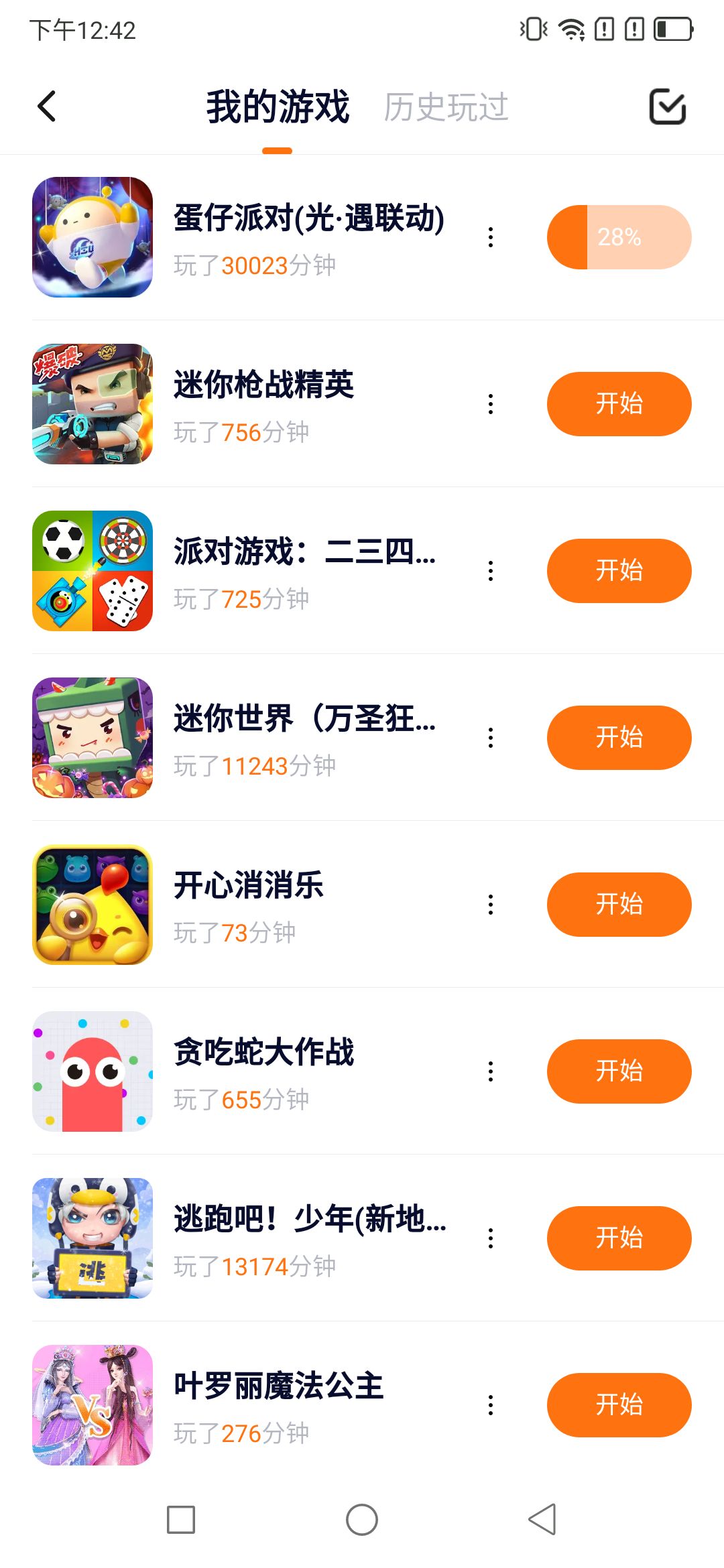The image size is (724, 1568).
Task: Open the 开心消消乐 game icon
Action: [x=93, y=905]
